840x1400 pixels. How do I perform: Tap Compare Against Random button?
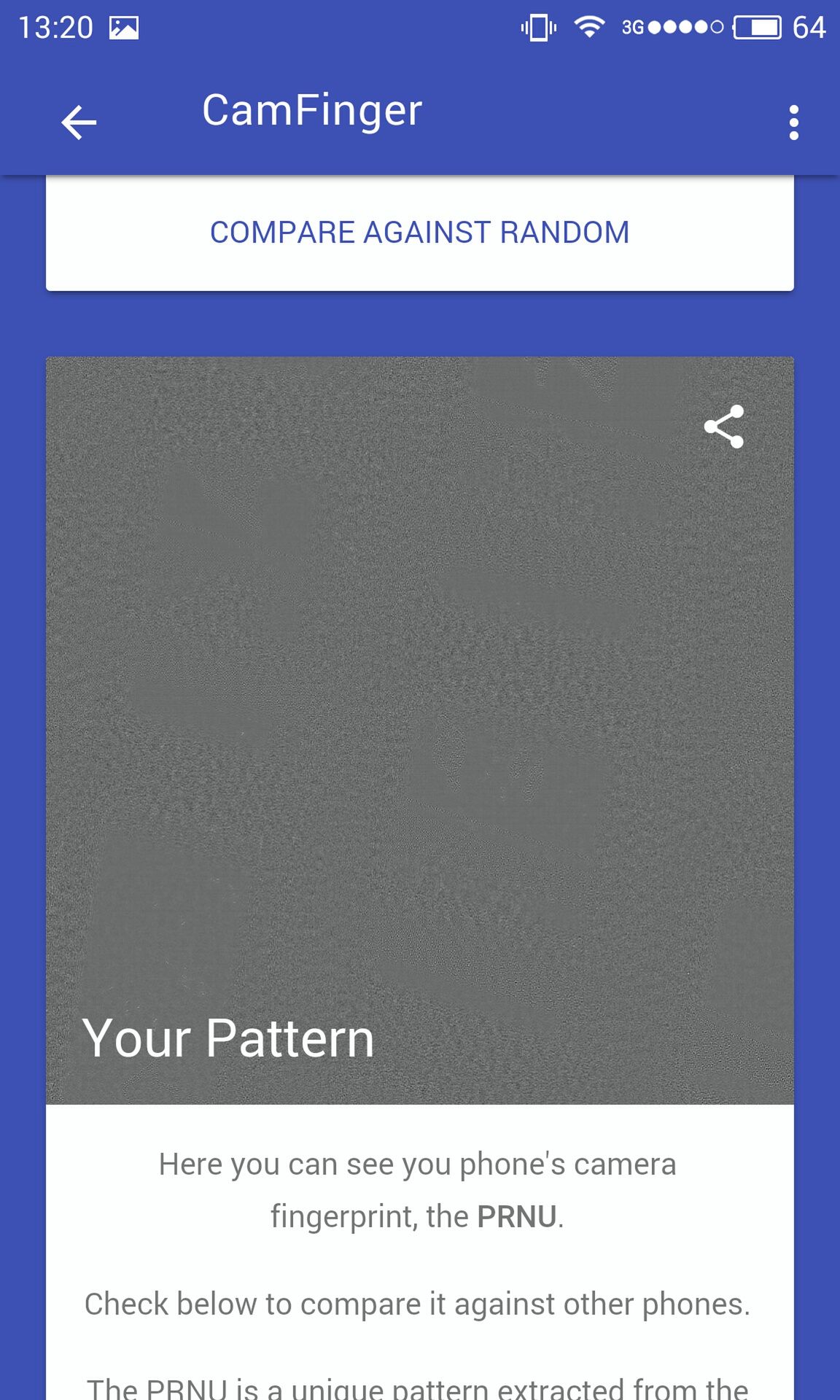coord(419,233)
